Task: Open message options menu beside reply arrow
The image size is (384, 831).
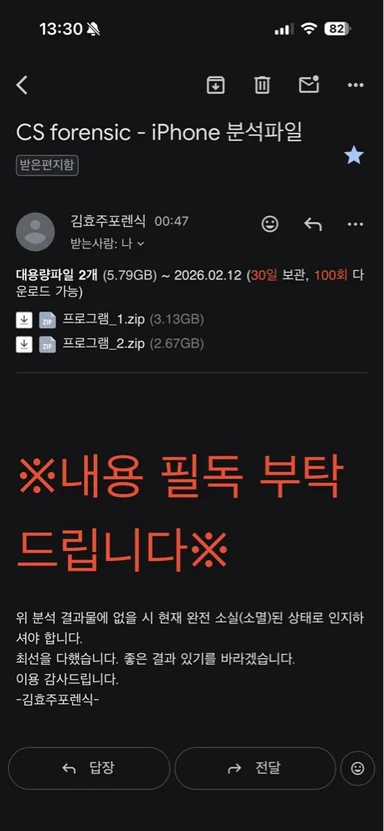Action: [355, 224]
